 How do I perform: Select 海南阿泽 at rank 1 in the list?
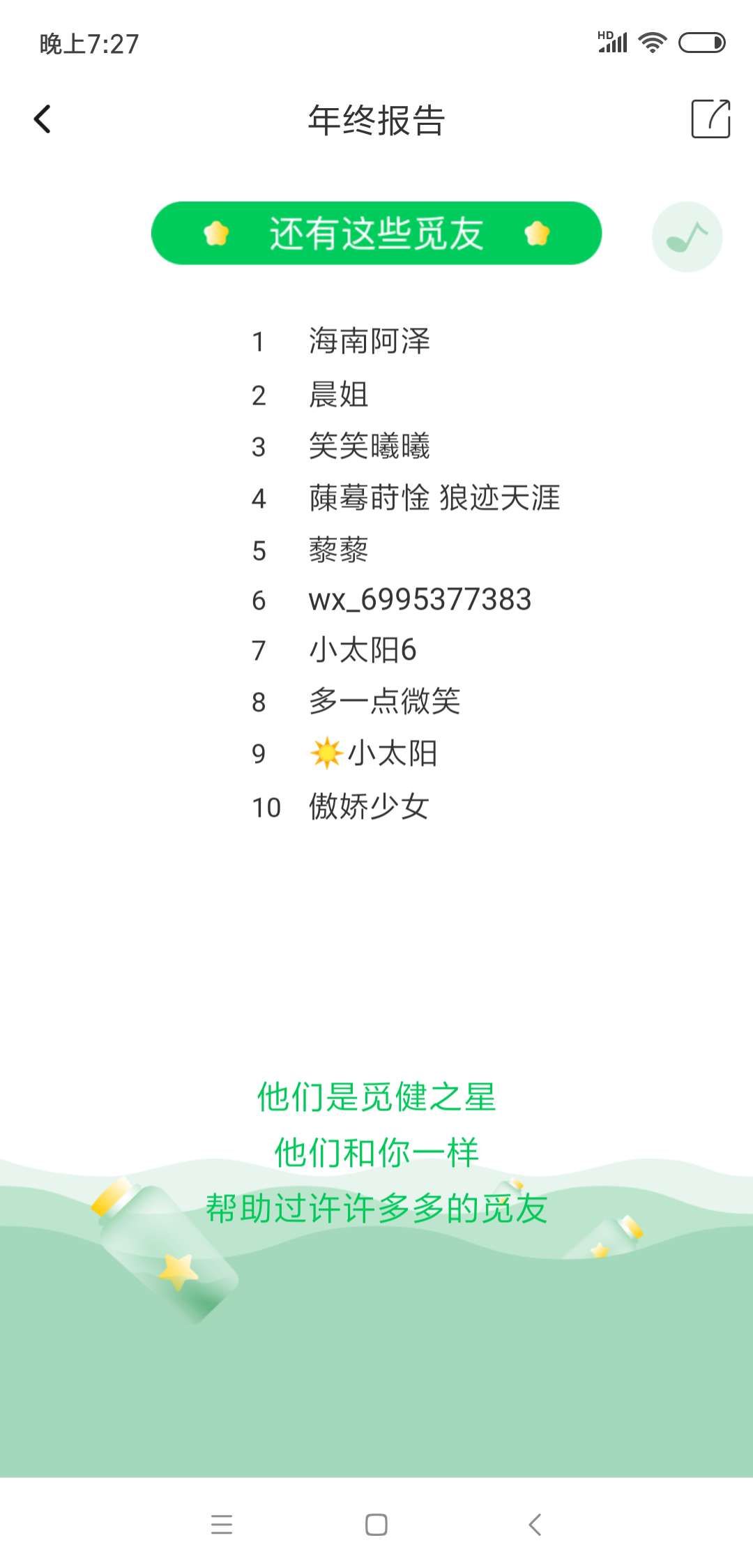[370, 342]
